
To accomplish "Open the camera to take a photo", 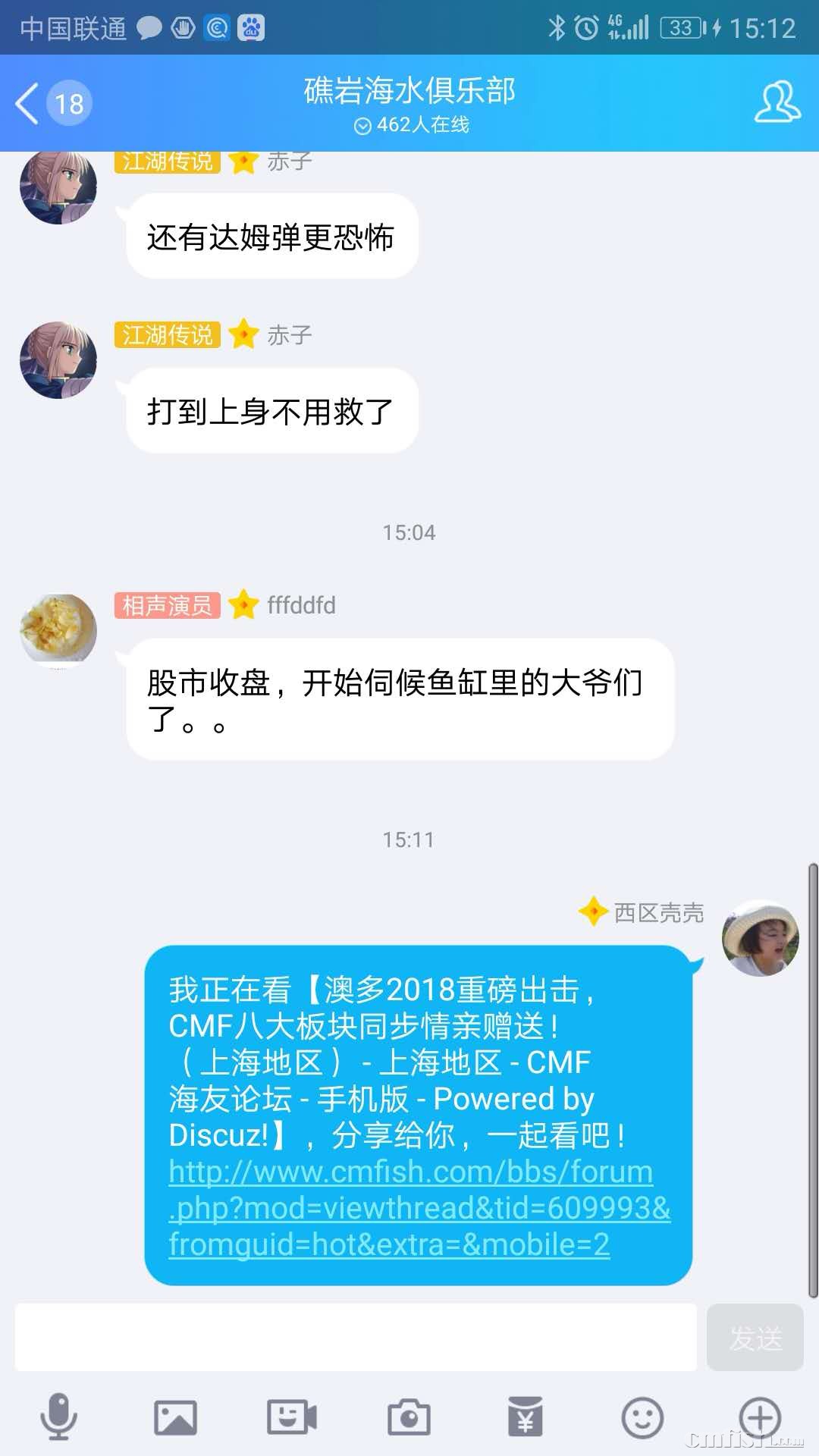I will click(409, 1417).
